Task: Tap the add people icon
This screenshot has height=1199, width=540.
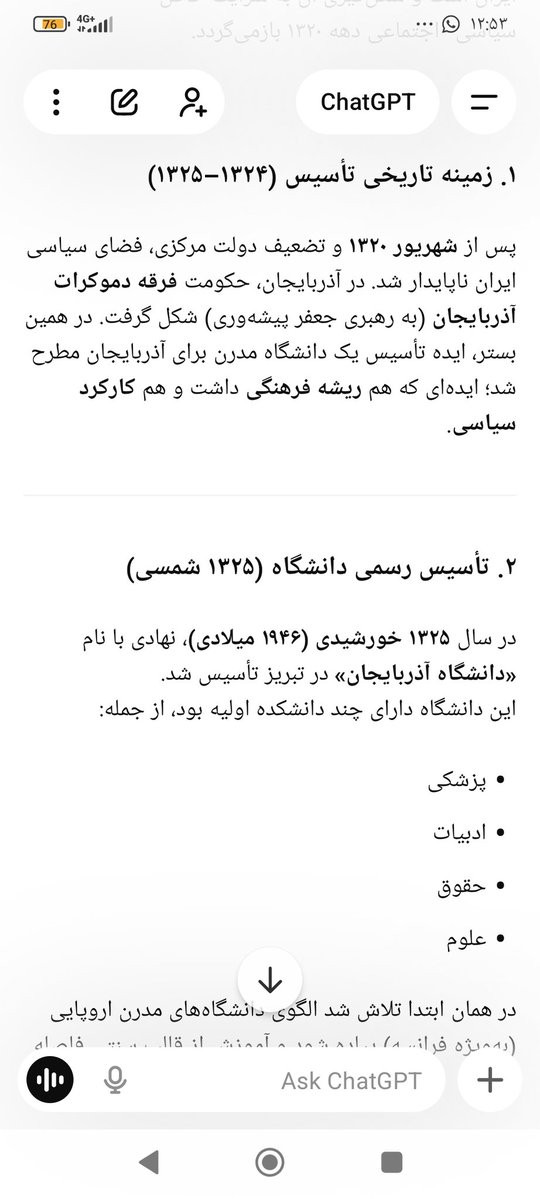Action: [193, 102]
